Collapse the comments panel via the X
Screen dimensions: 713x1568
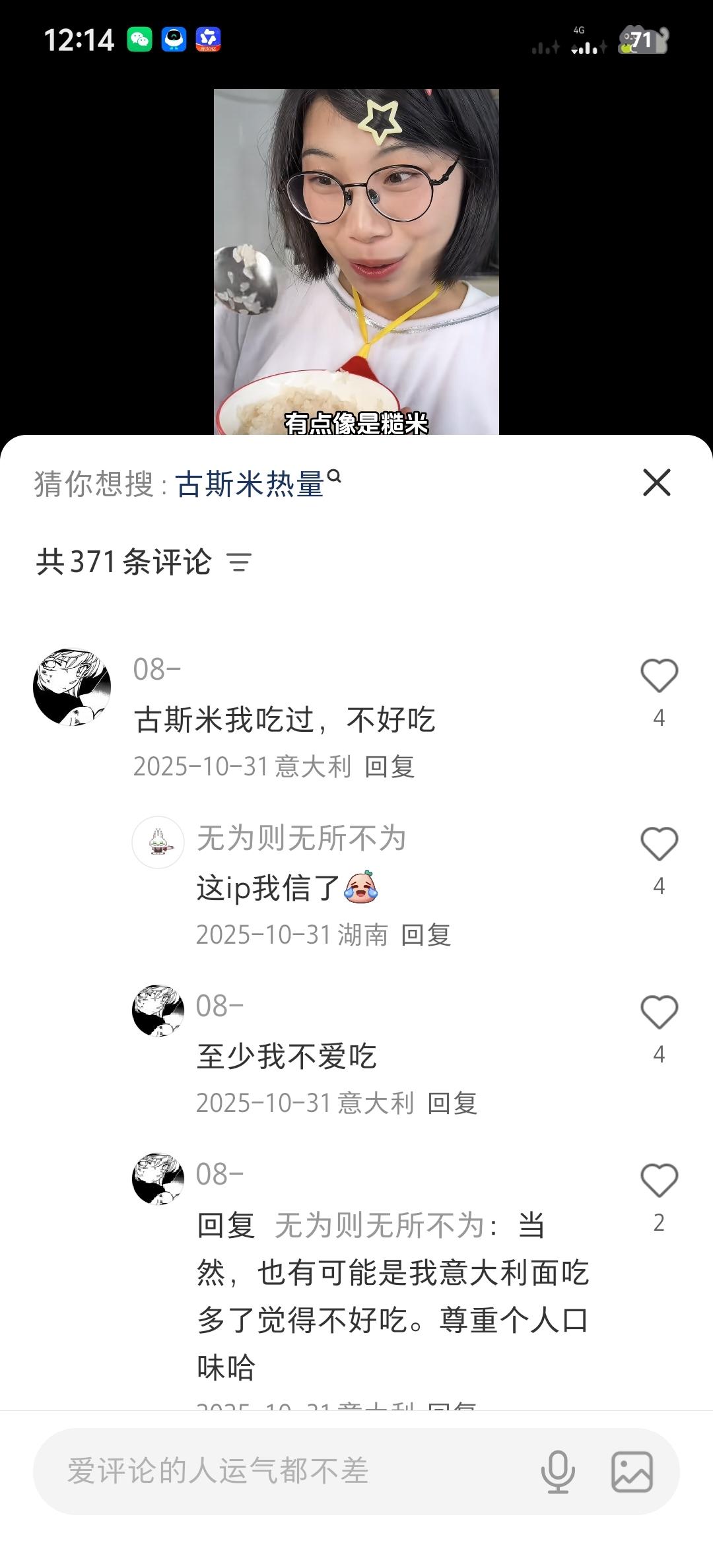[x=656, y=484]
